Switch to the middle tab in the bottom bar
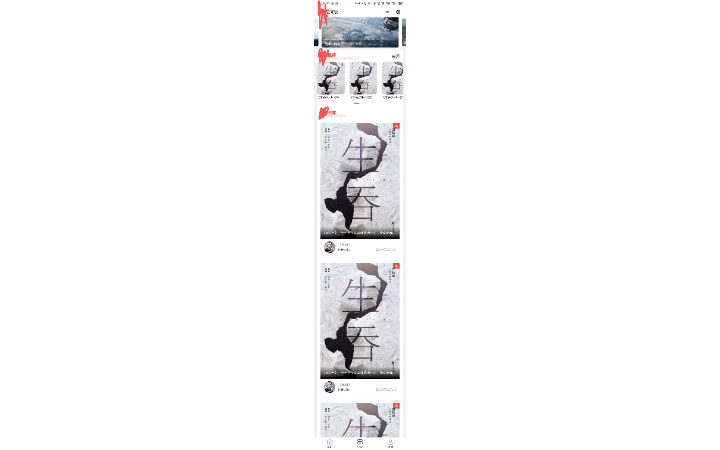This screenshot has width=720, height=450. 360,442
